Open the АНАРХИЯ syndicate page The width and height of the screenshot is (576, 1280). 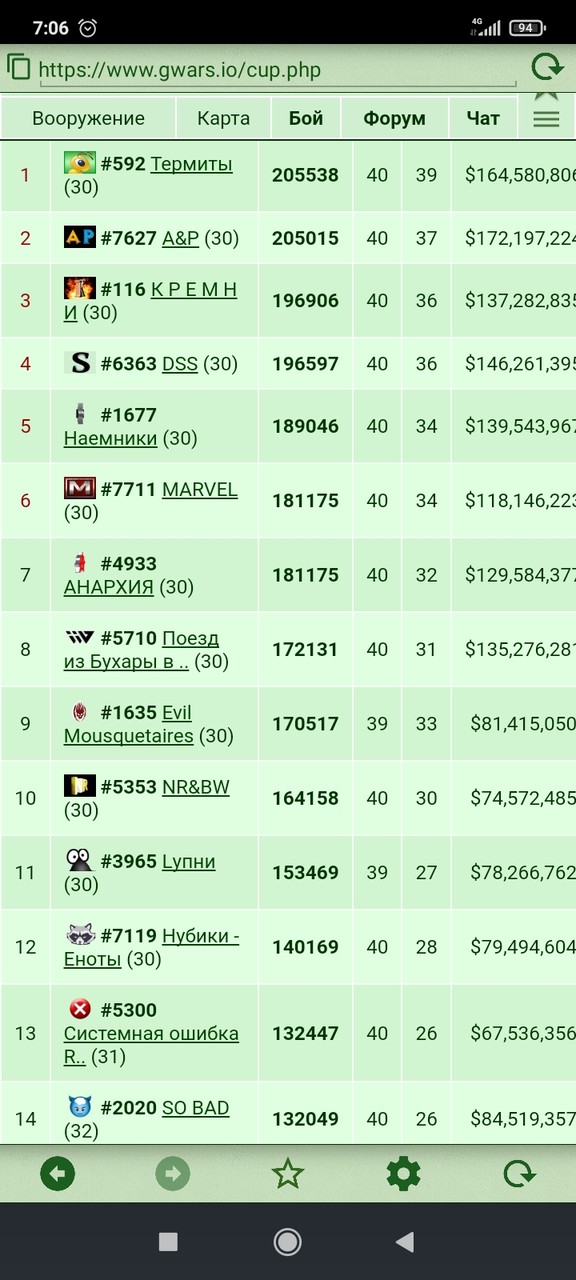pyautogui.click(x=109, y=587)
